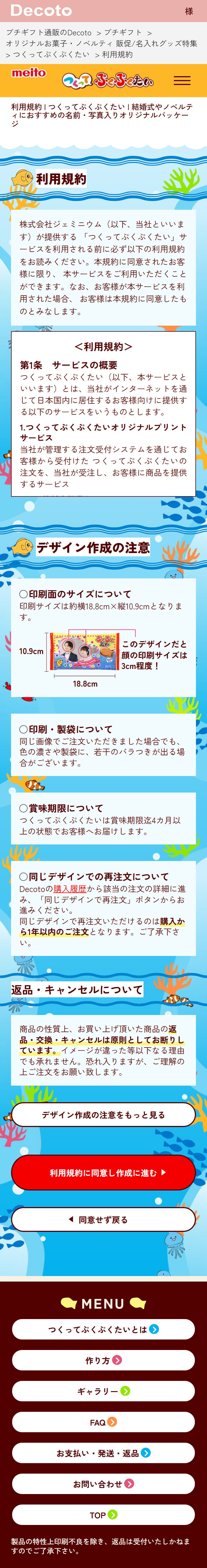This screenshot has width=207, height=1568.
Task: Open プチギフト通販のDecoto breadcrumb link
Action: tap(49, 33)
